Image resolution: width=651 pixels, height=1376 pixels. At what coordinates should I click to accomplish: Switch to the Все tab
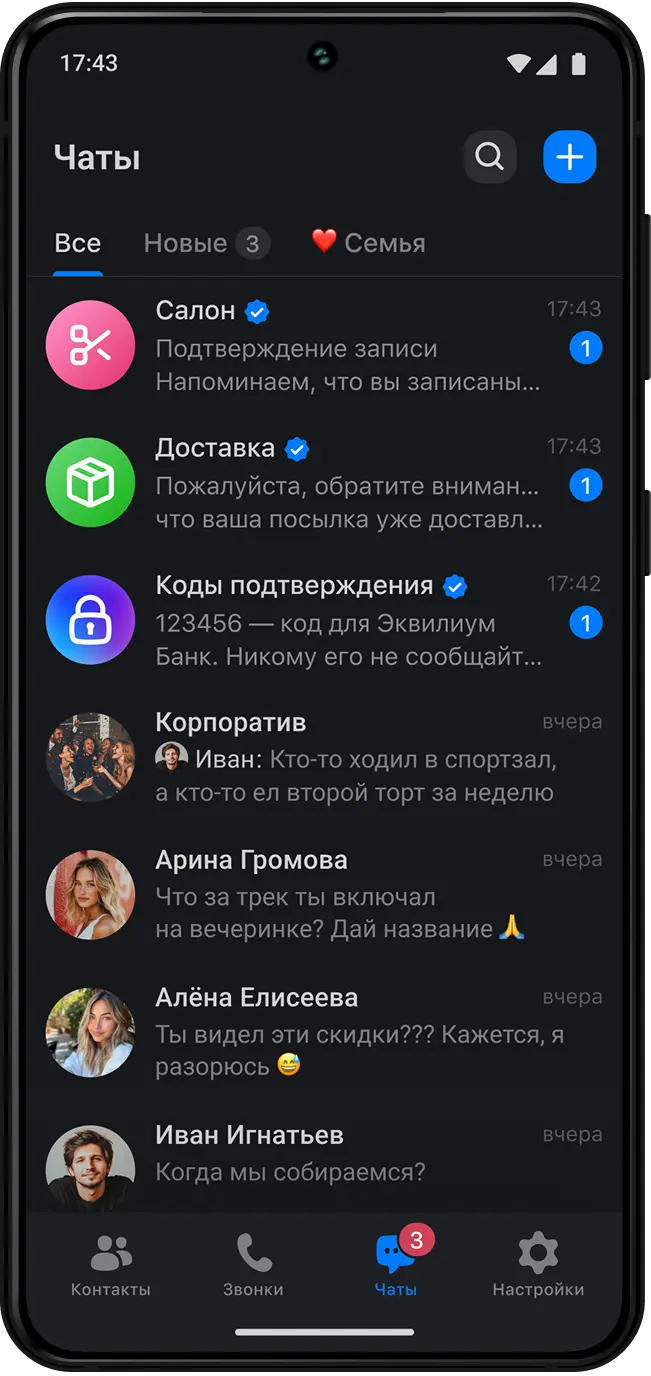pos(78,243)
